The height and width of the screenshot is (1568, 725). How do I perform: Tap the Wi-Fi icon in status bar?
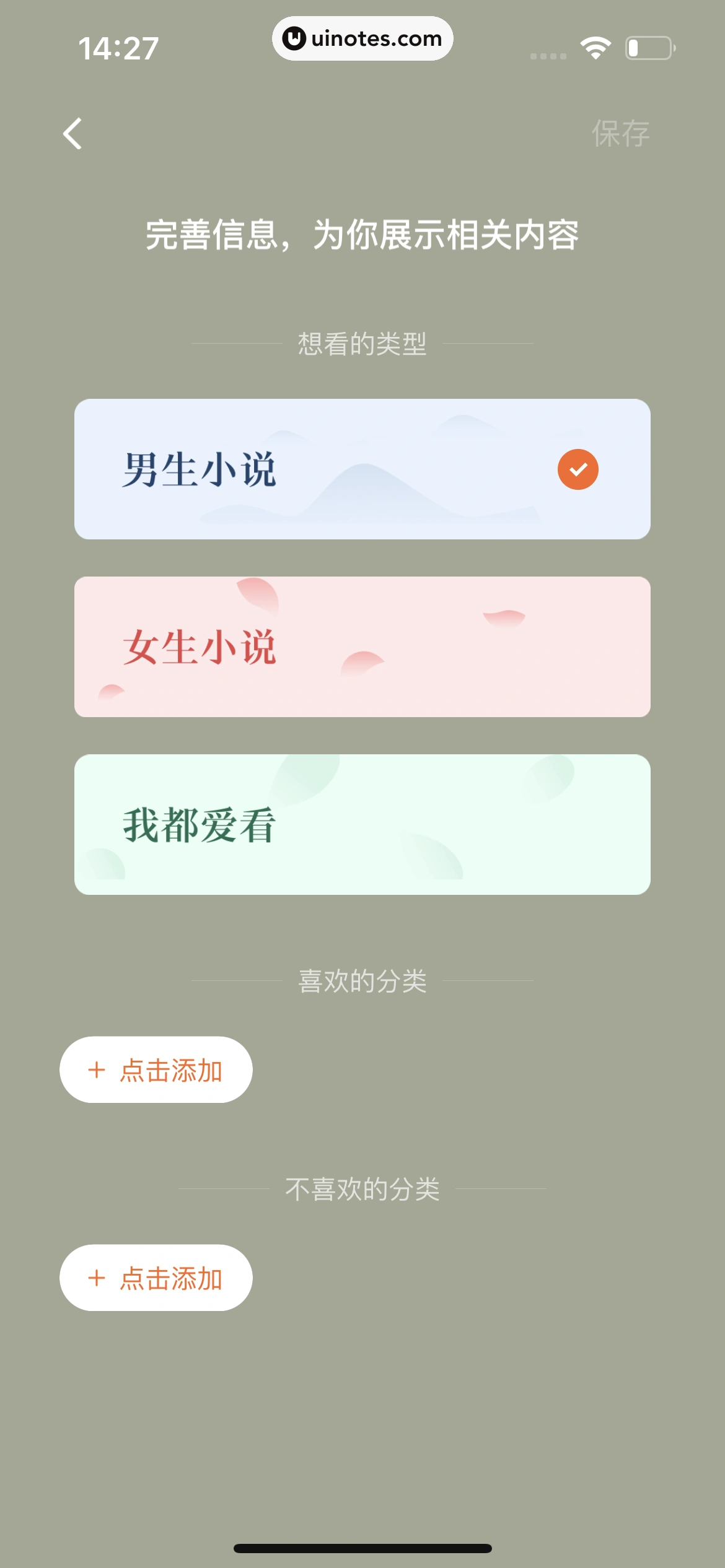(595, 46)
